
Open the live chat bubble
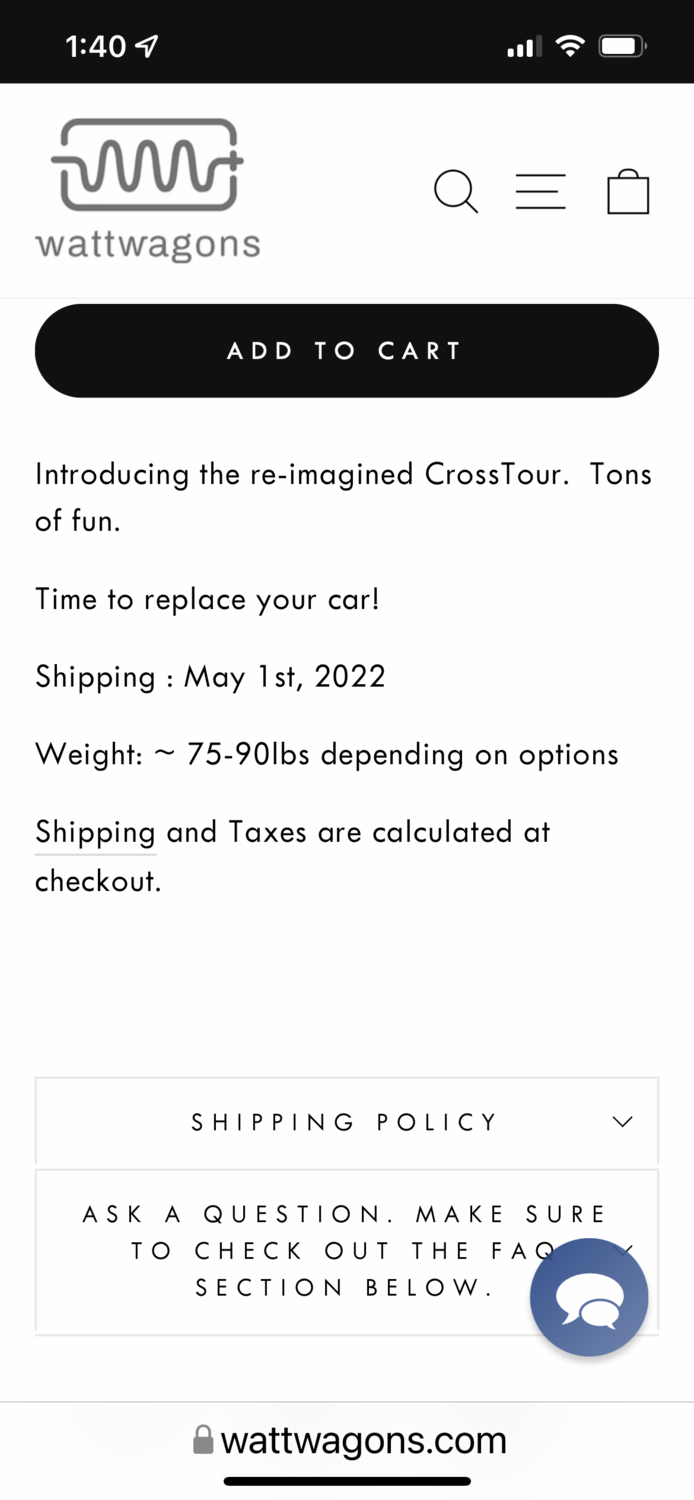pyautogui.click(x=589, y=1297)
